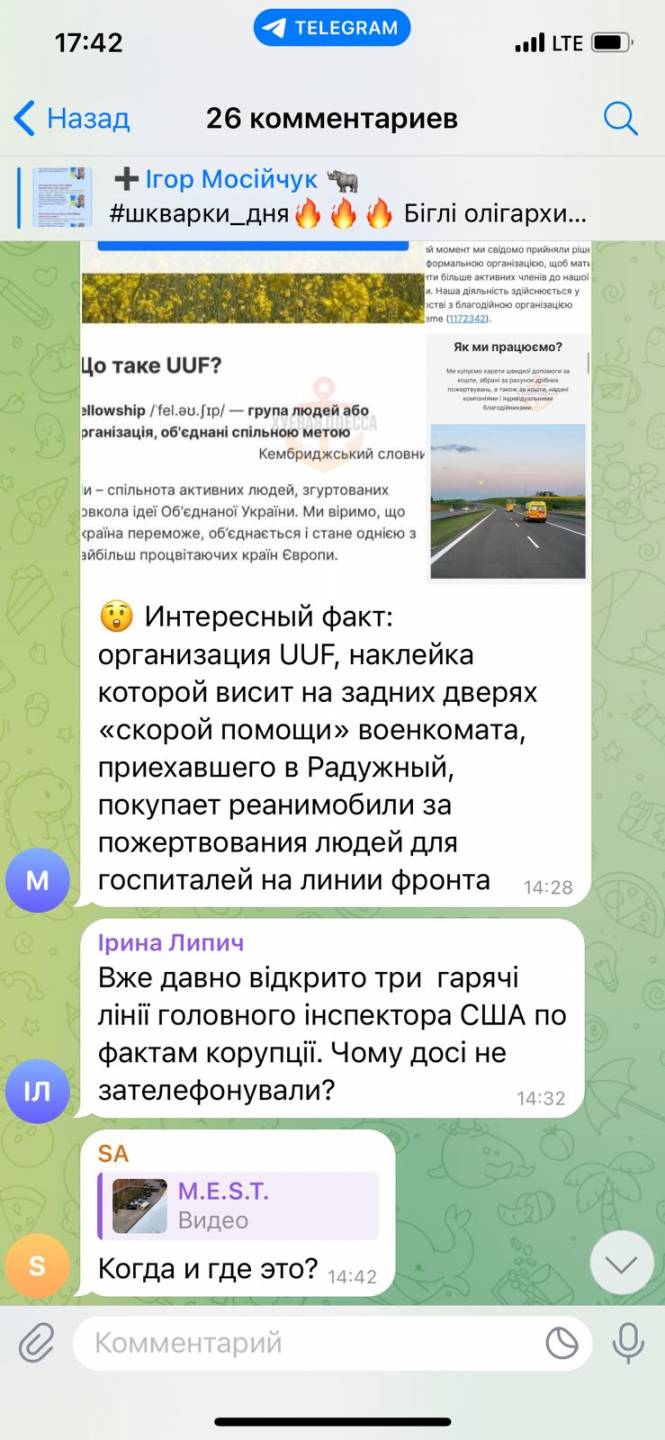This screenshot has width=665, height=1440.
Task: Open the profile avatar labeled M
Action: pos(38,880)
